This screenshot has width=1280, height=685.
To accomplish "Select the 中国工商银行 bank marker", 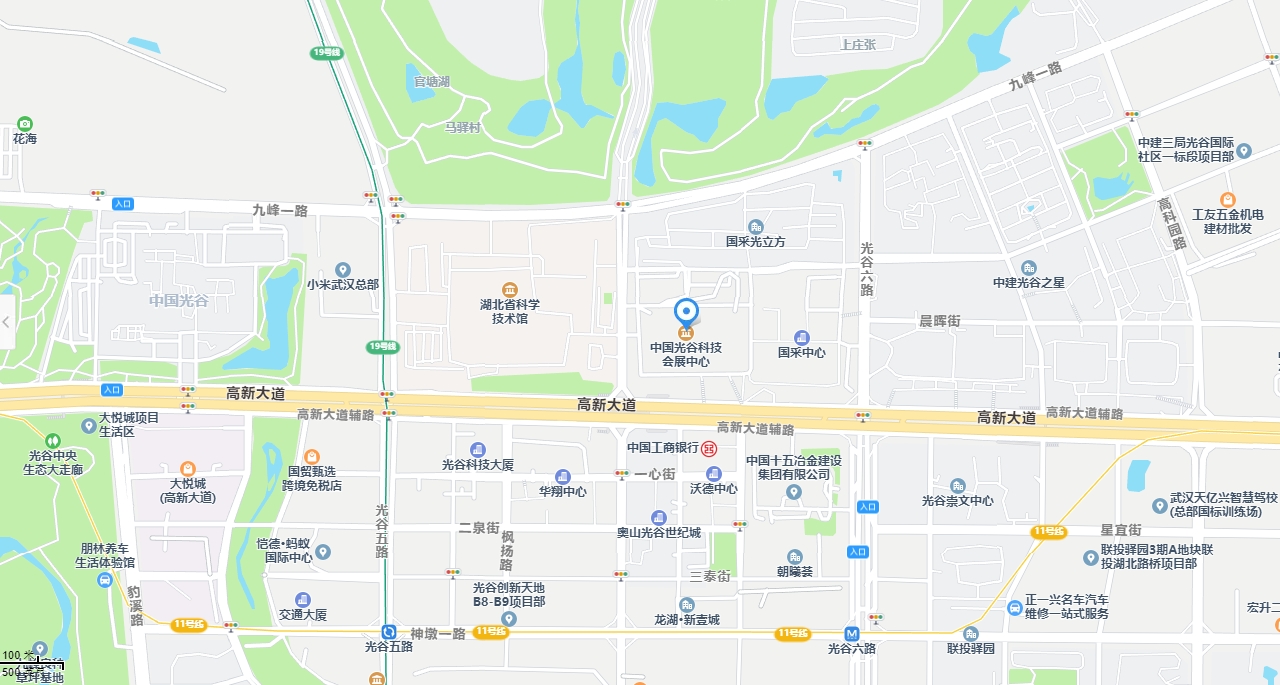I will [x=709, y=447].
